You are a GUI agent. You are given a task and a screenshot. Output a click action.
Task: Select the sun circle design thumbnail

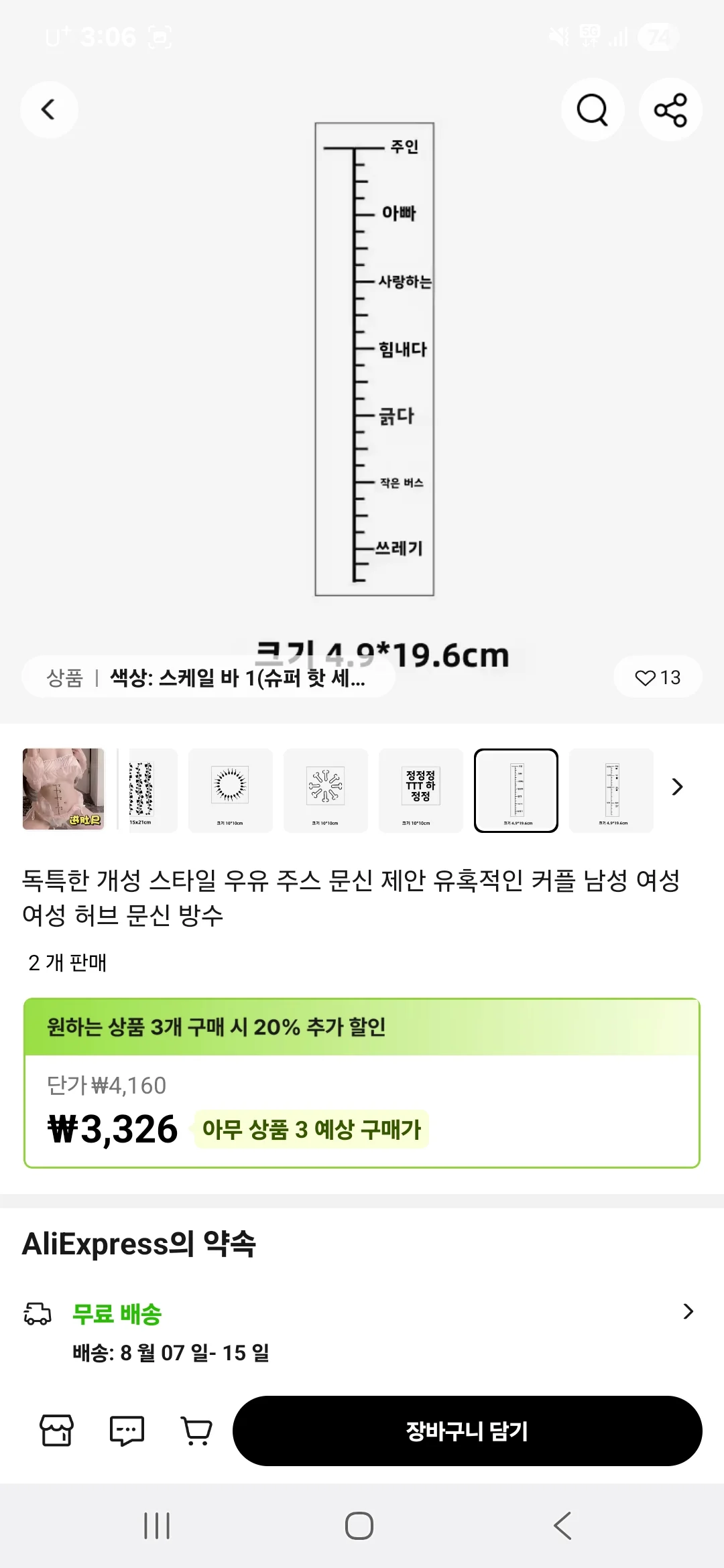[x=230, y=789]
